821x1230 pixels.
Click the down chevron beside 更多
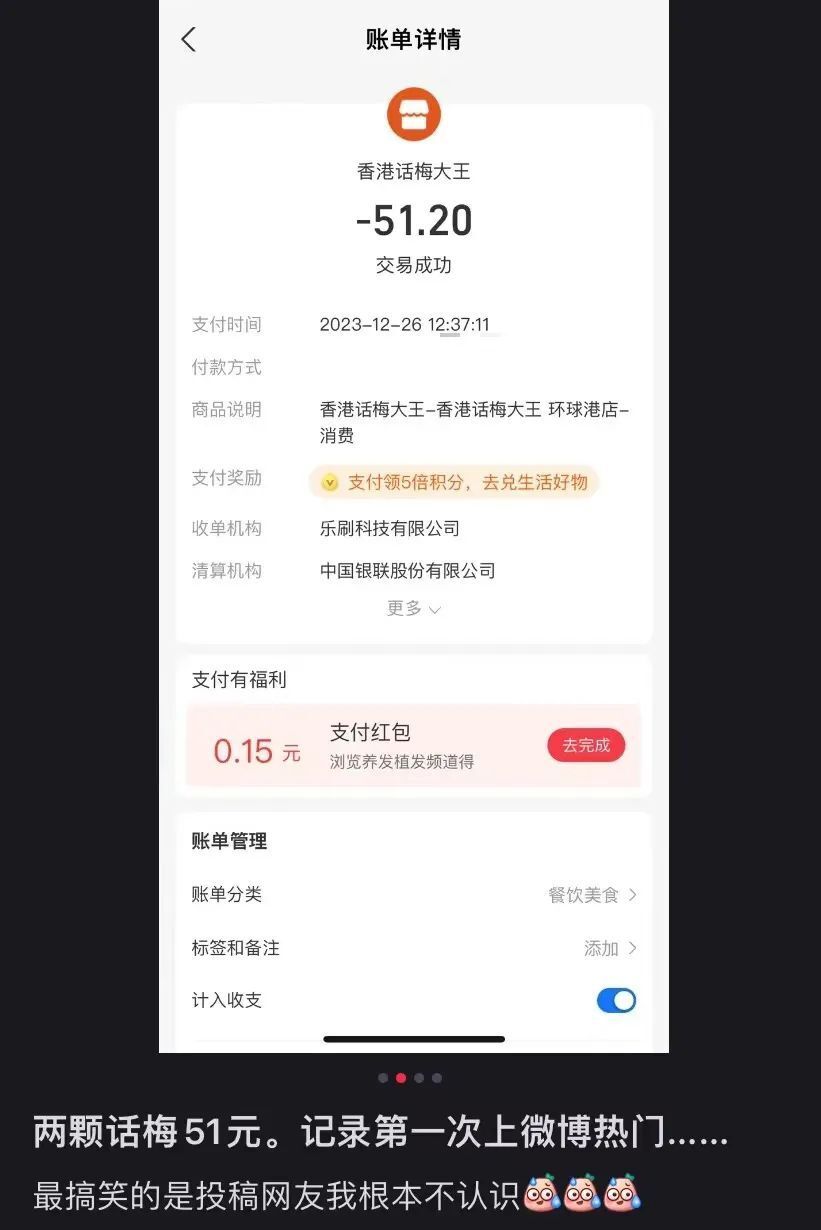point(434,609)
